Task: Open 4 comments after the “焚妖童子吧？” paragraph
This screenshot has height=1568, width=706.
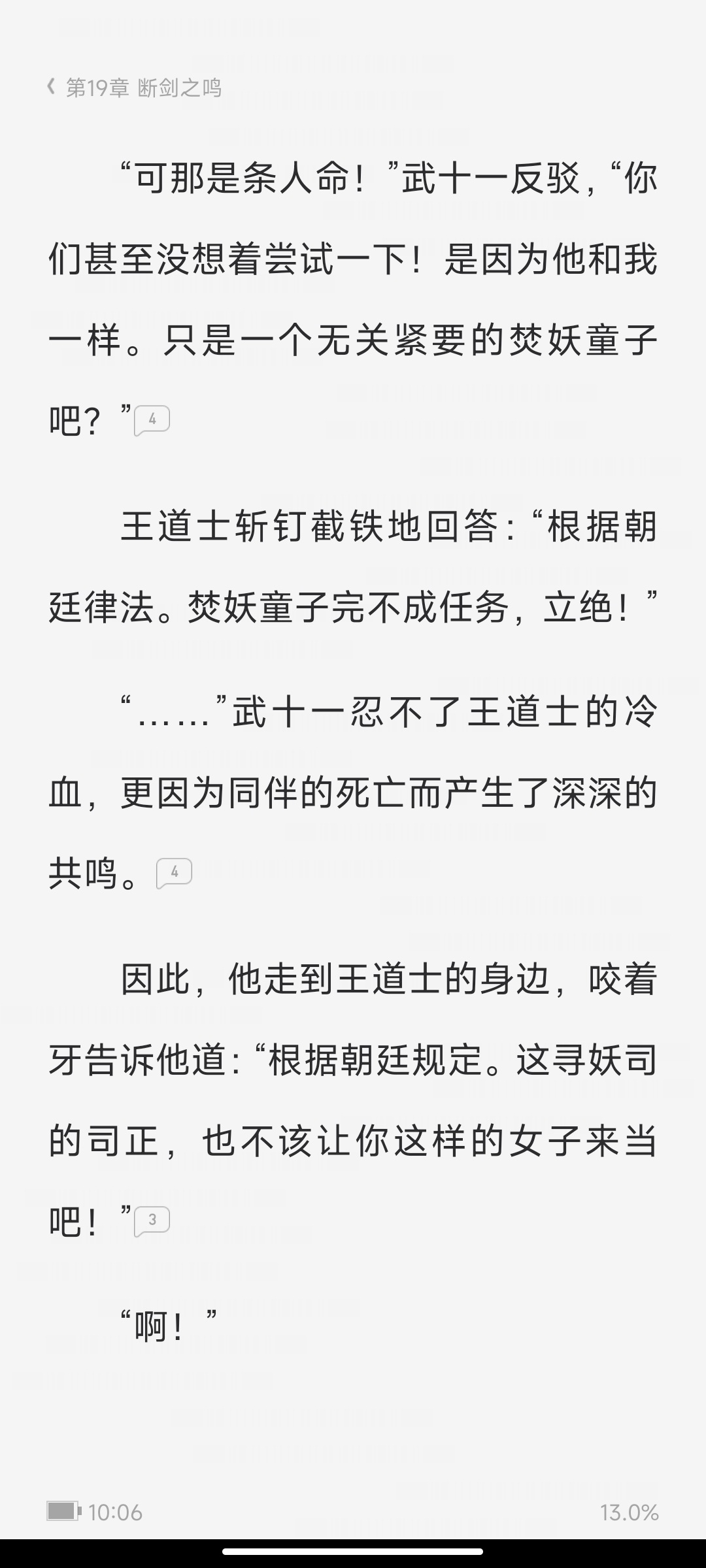Action: 152,420
